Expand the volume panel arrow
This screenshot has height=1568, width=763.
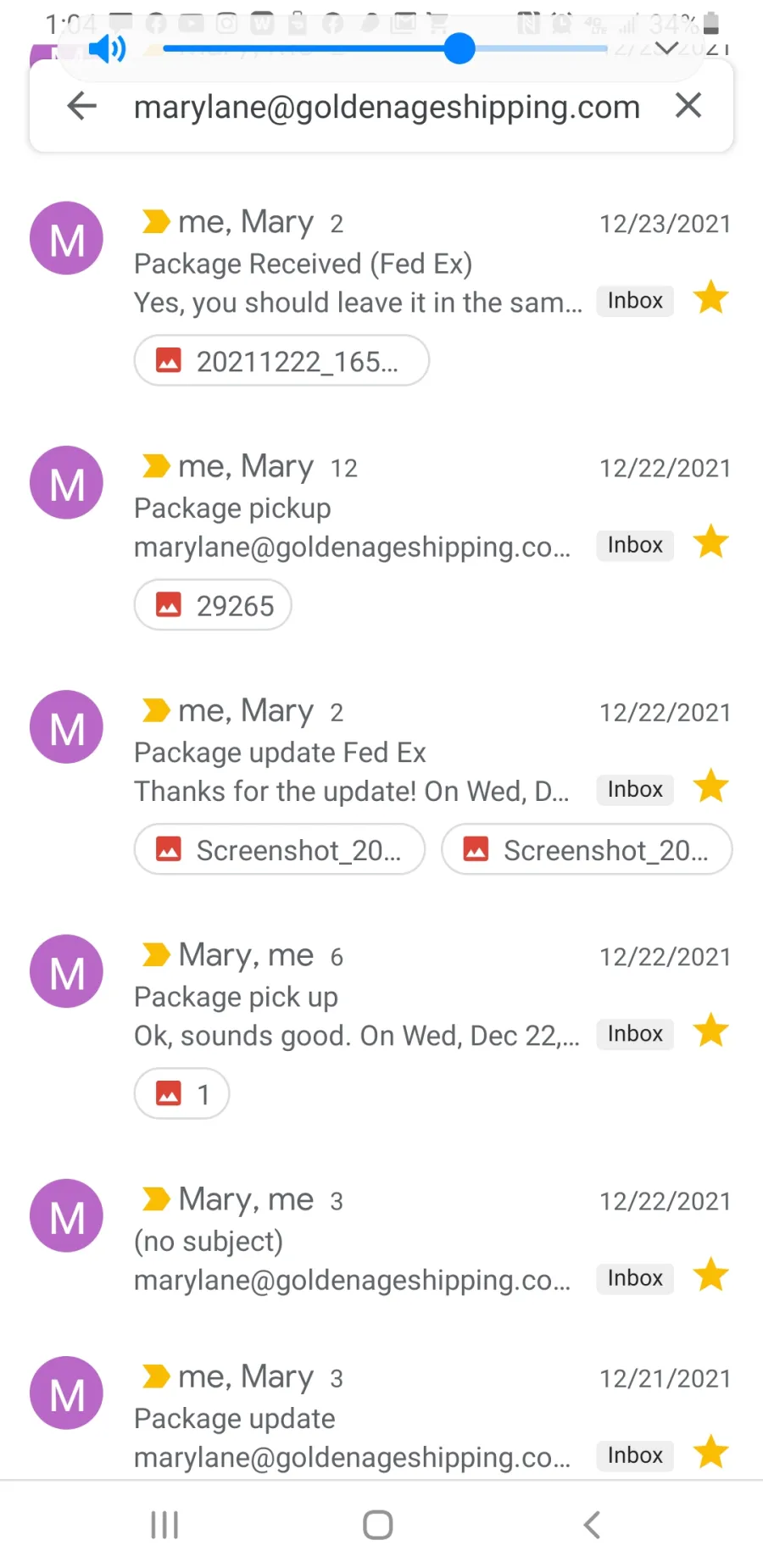(666, 48)
